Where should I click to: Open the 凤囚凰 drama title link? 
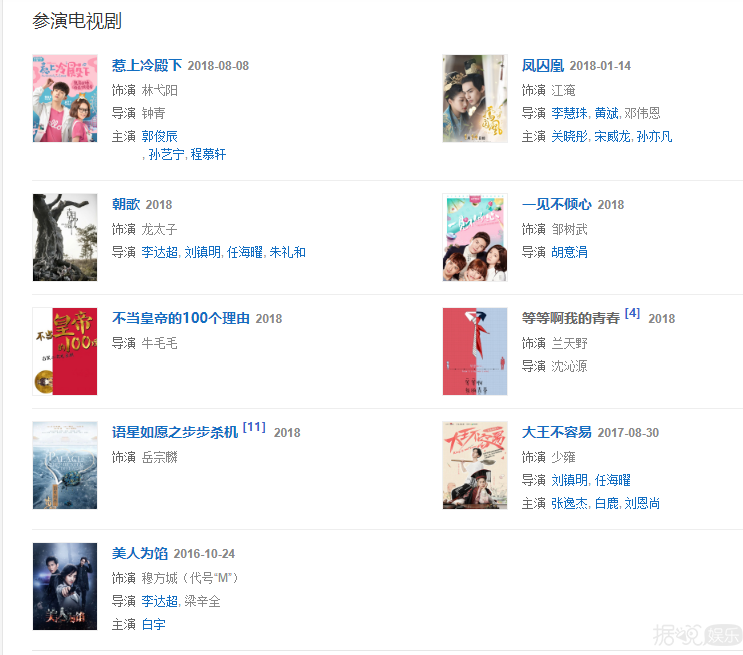[x=542, y=65]
